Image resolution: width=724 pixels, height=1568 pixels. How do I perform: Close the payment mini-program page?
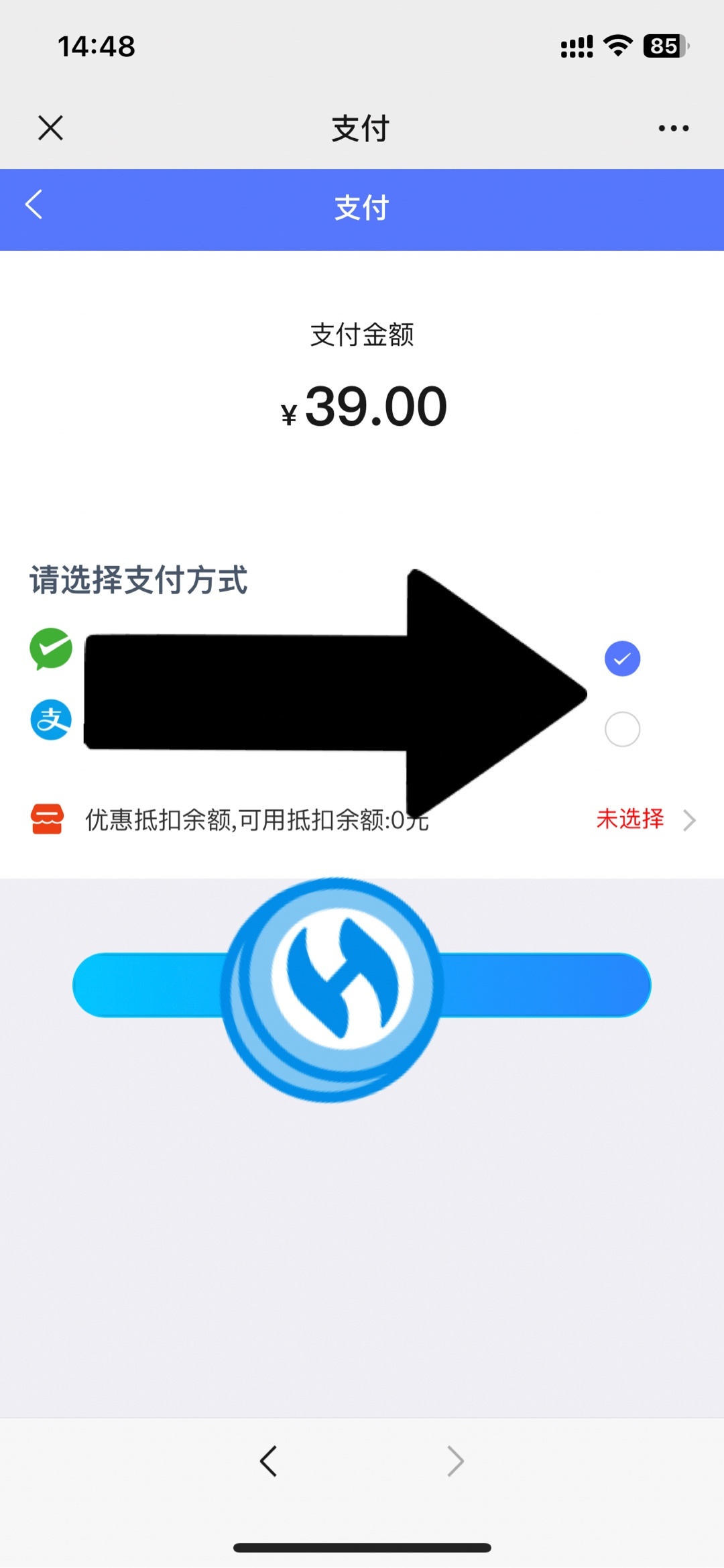(50, 127)
